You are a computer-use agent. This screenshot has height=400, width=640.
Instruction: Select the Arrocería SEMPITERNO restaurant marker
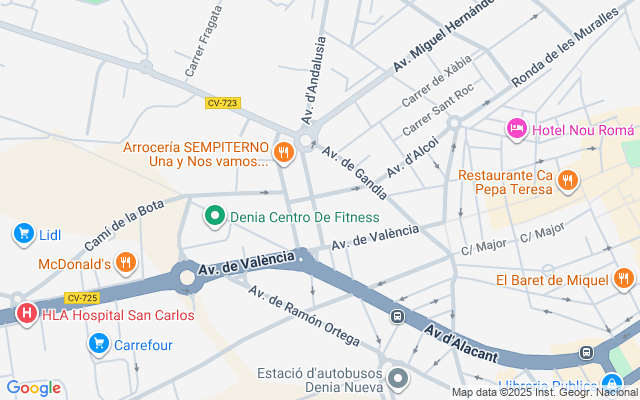284,152
